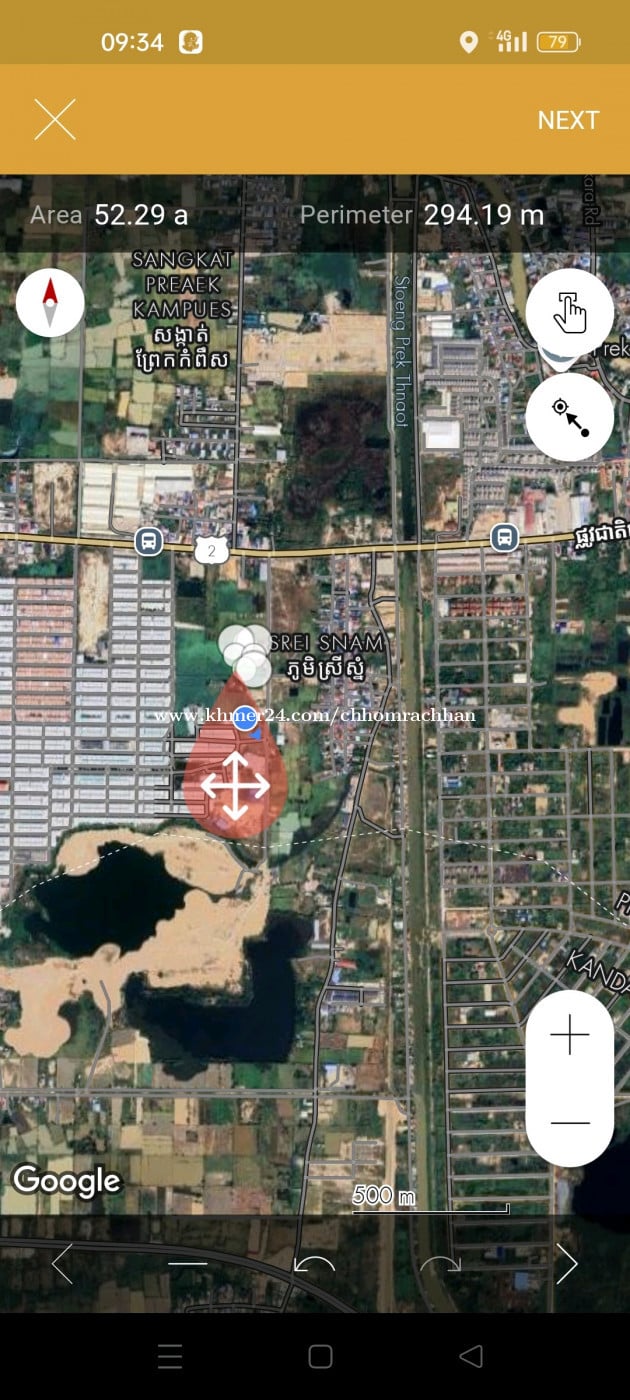The height and width of the screenshot is (1400, 630).
Task: Zoom out on the map
Action: pyautogui.click(x=570, y=1122)
